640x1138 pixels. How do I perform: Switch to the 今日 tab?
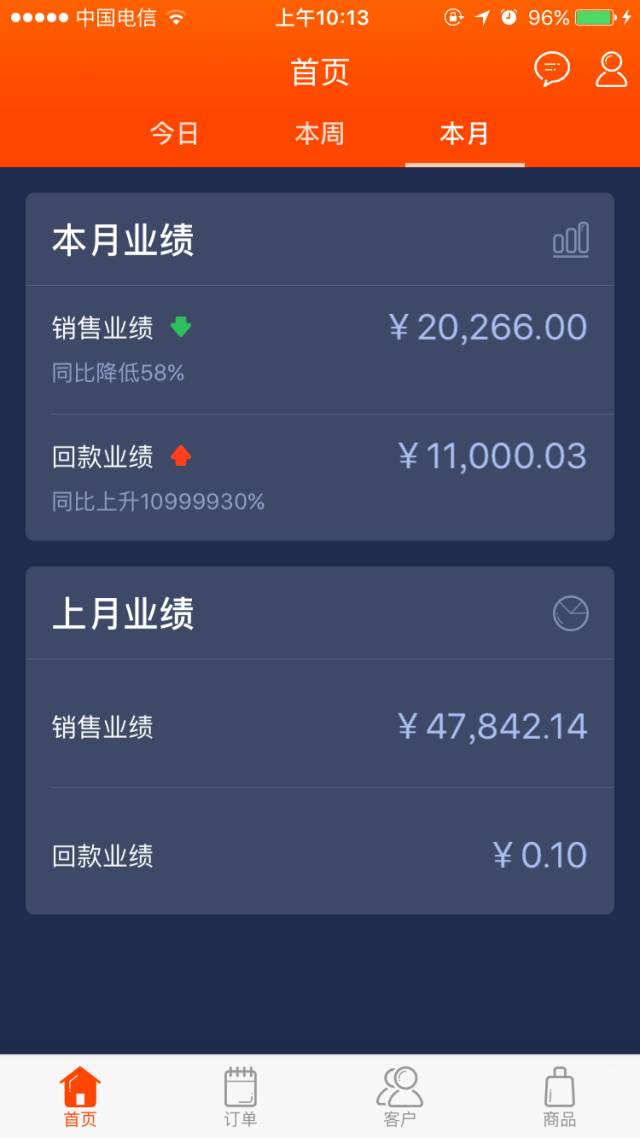(x=175, y=134)
